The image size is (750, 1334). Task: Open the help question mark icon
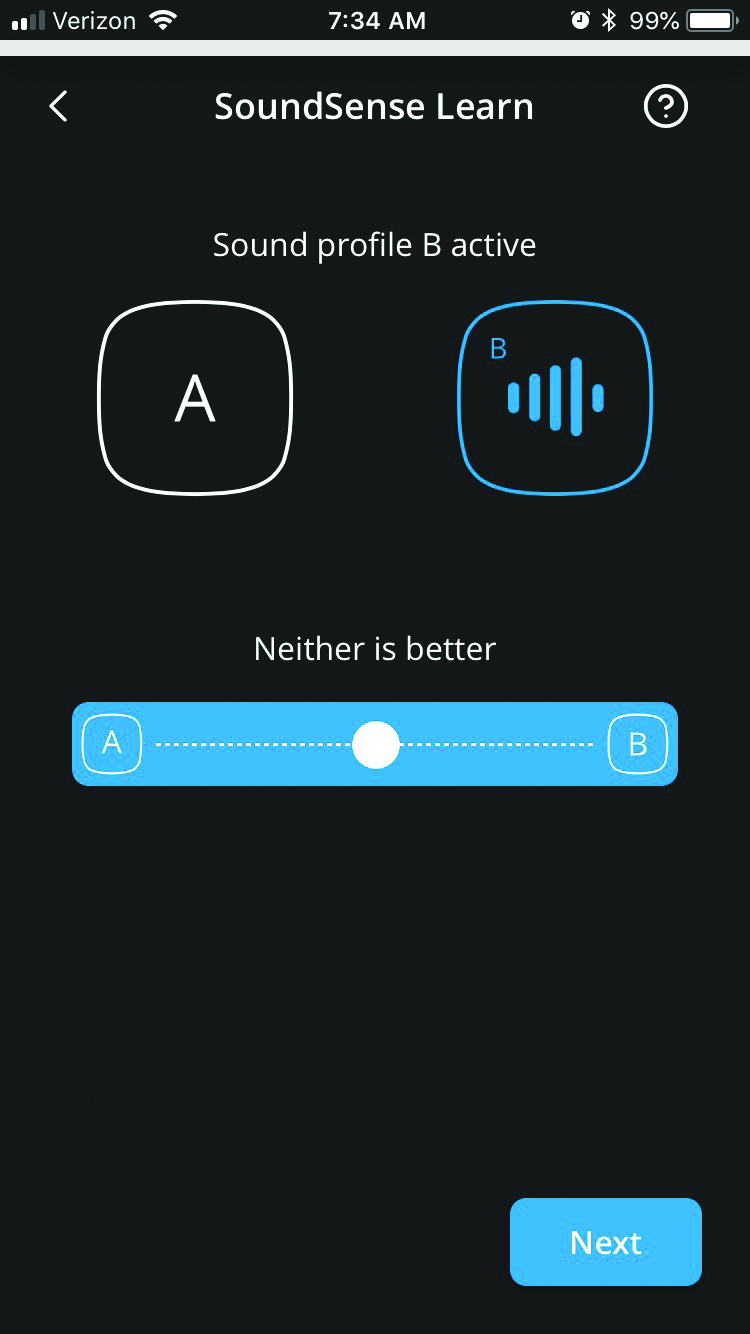(x=666, y=106)
